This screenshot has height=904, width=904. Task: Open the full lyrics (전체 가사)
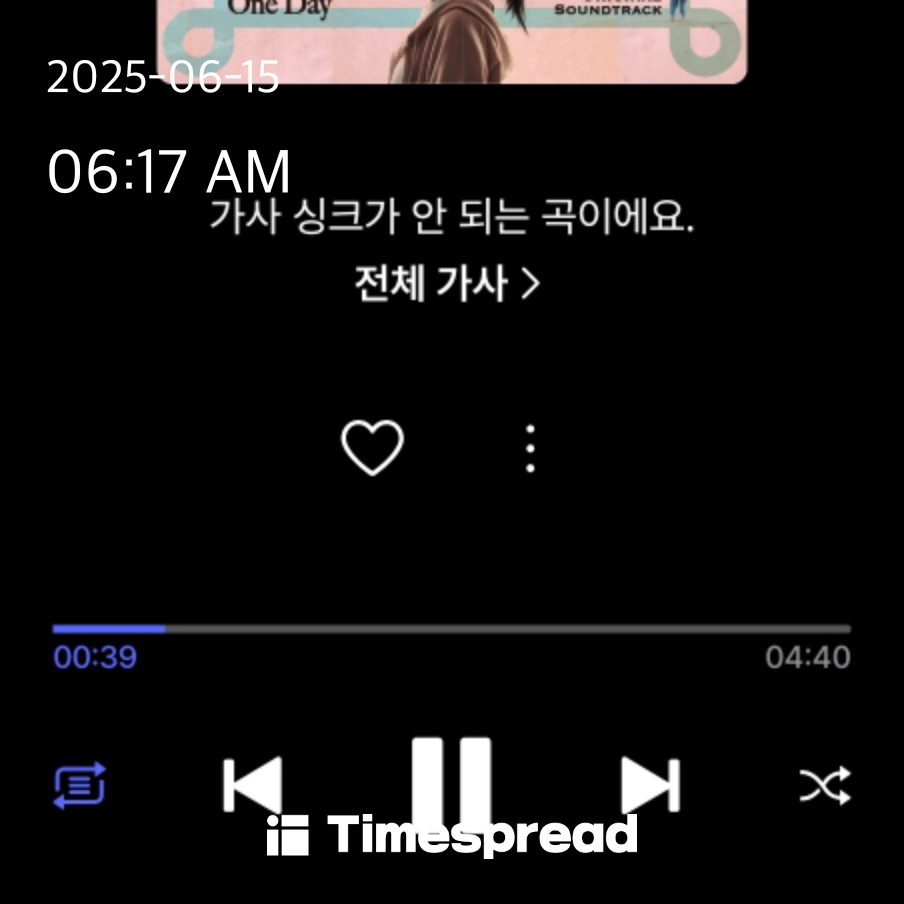[447, 284]
